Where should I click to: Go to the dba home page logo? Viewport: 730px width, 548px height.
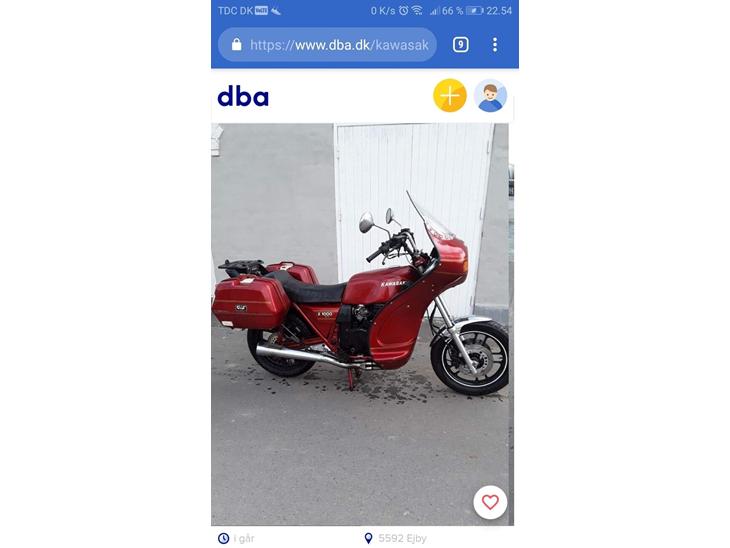pyautogui.click(x=243, y=96)
